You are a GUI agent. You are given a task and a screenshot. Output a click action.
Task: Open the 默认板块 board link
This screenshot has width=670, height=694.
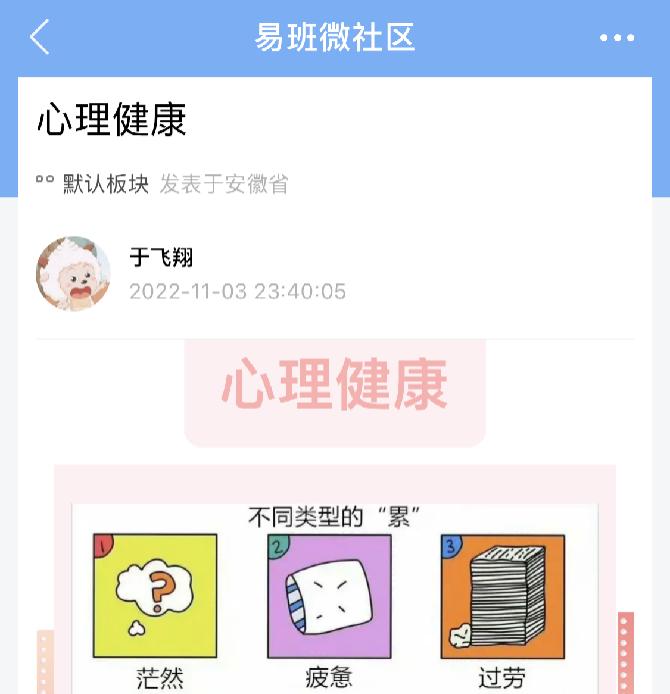105,184
